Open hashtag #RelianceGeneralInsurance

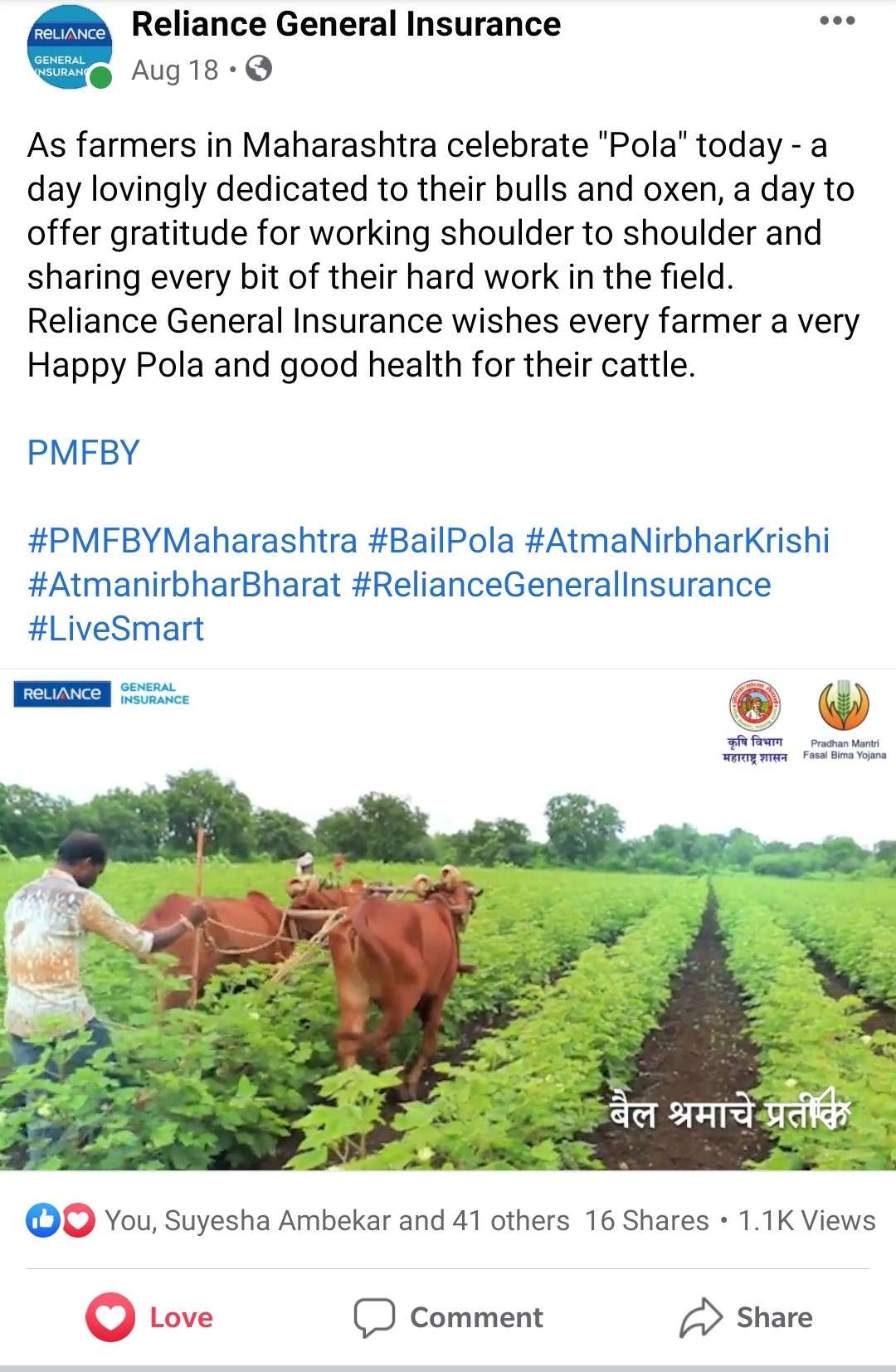tap(562, 585)
